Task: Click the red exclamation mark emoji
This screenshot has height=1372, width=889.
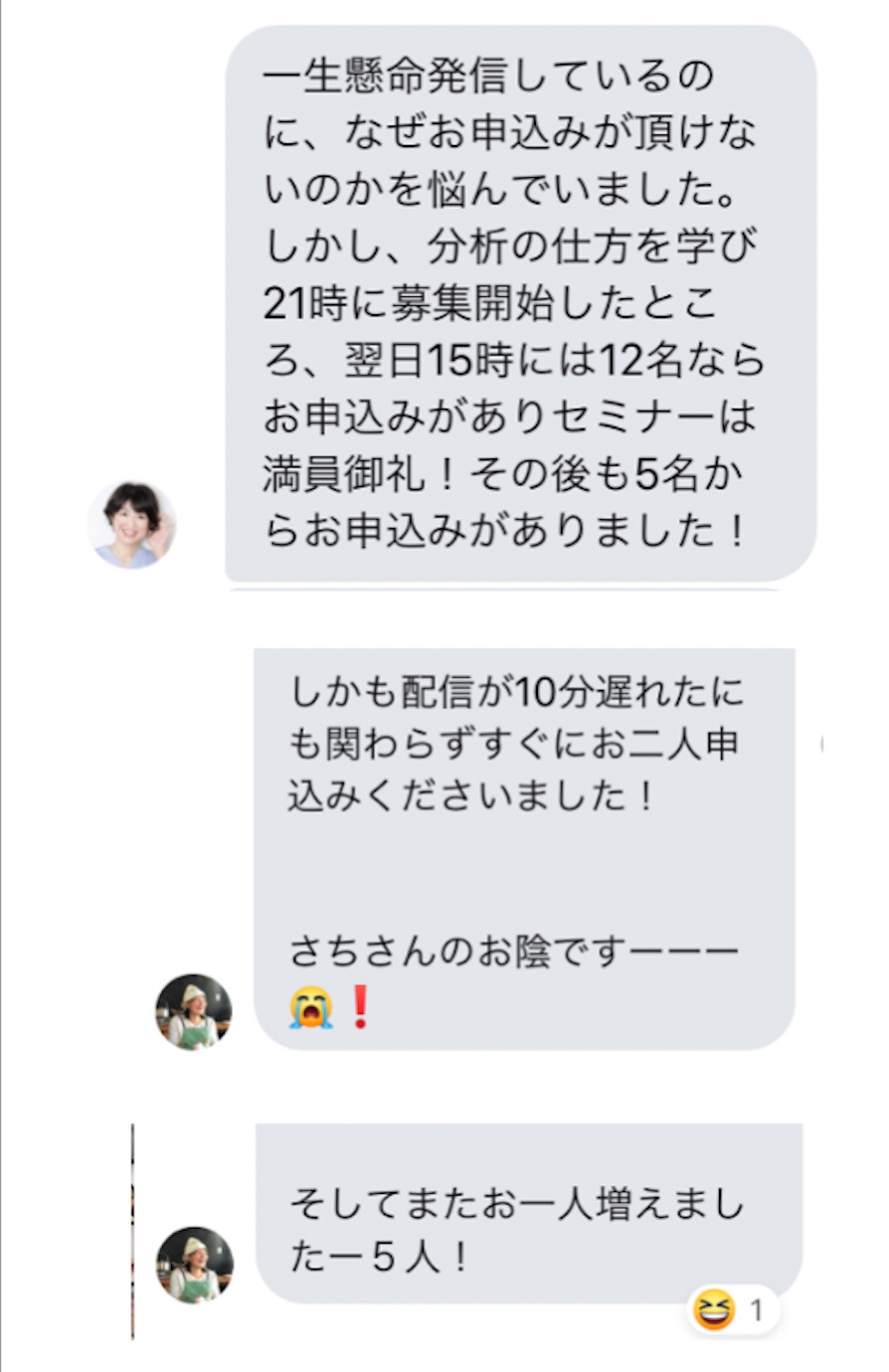Action: coord(358,1007)
